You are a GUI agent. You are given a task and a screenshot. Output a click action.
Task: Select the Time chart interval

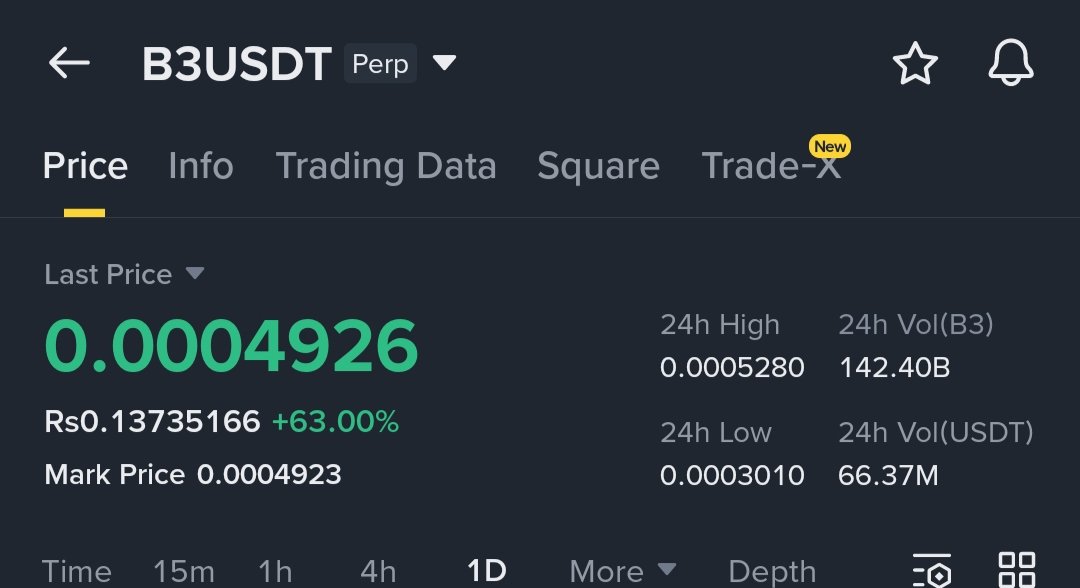[77, 571]
